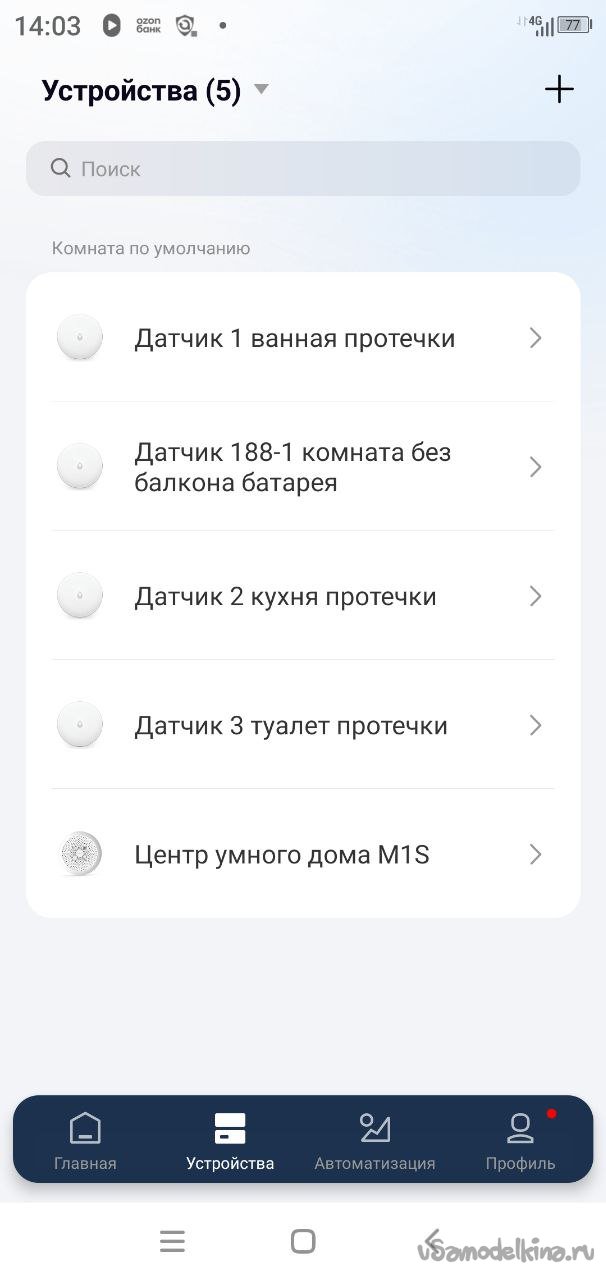
Task: Open Датчик 3 туалет протечки
Action: (x=303, y=725)
